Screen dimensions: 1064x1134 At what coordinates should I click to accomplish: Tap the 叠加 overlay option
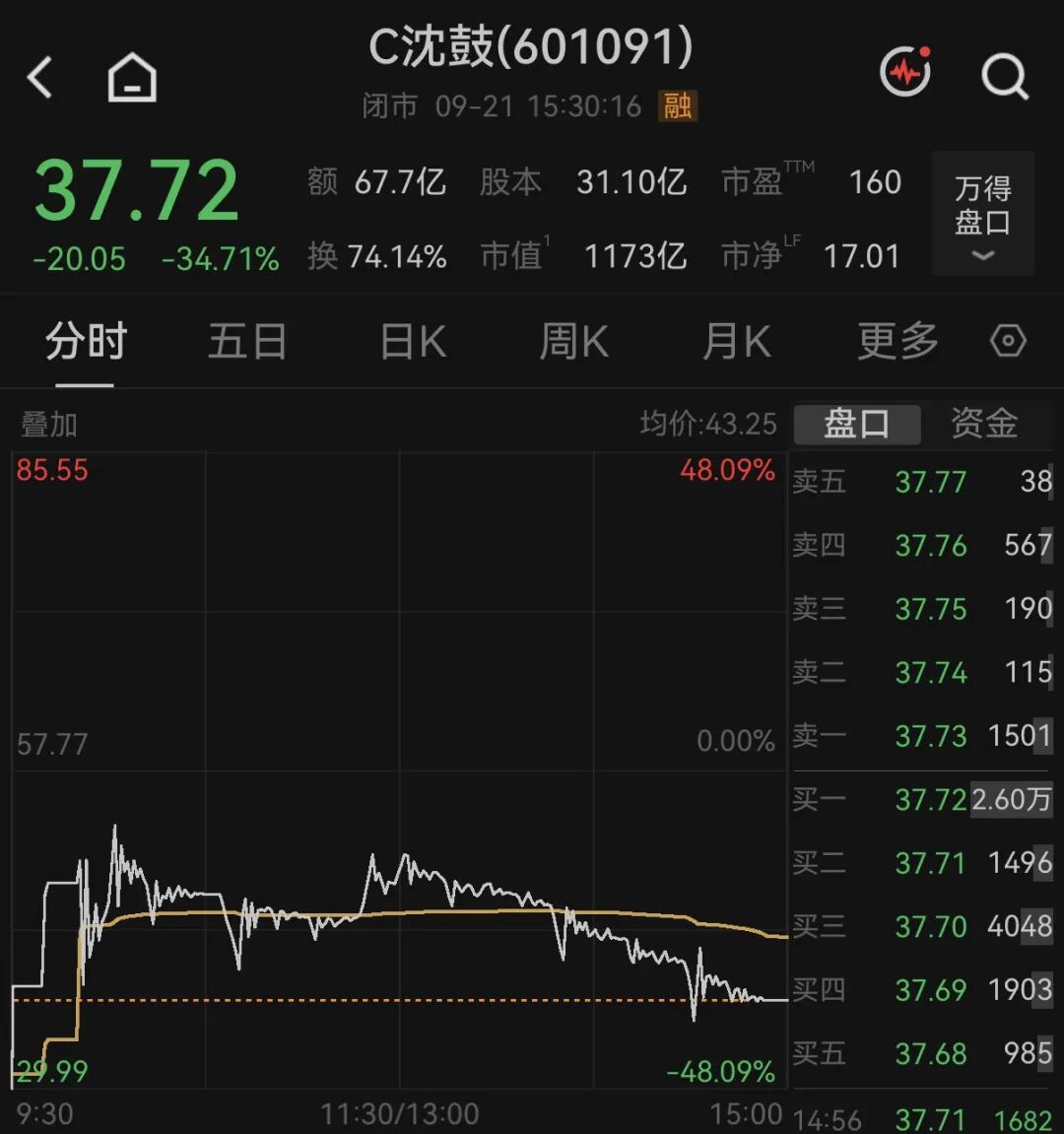click(x=49, y=425)
